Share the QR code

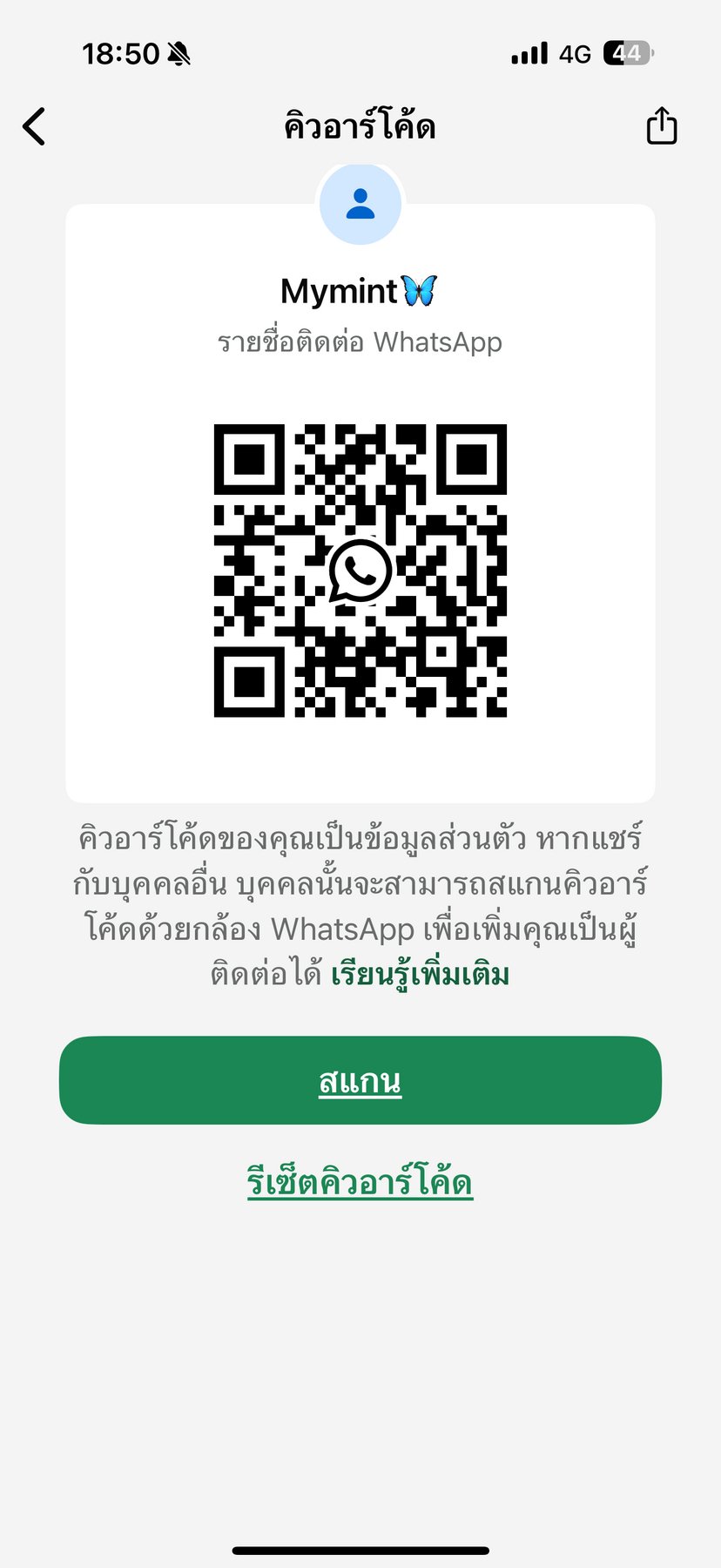coord(661,125)
